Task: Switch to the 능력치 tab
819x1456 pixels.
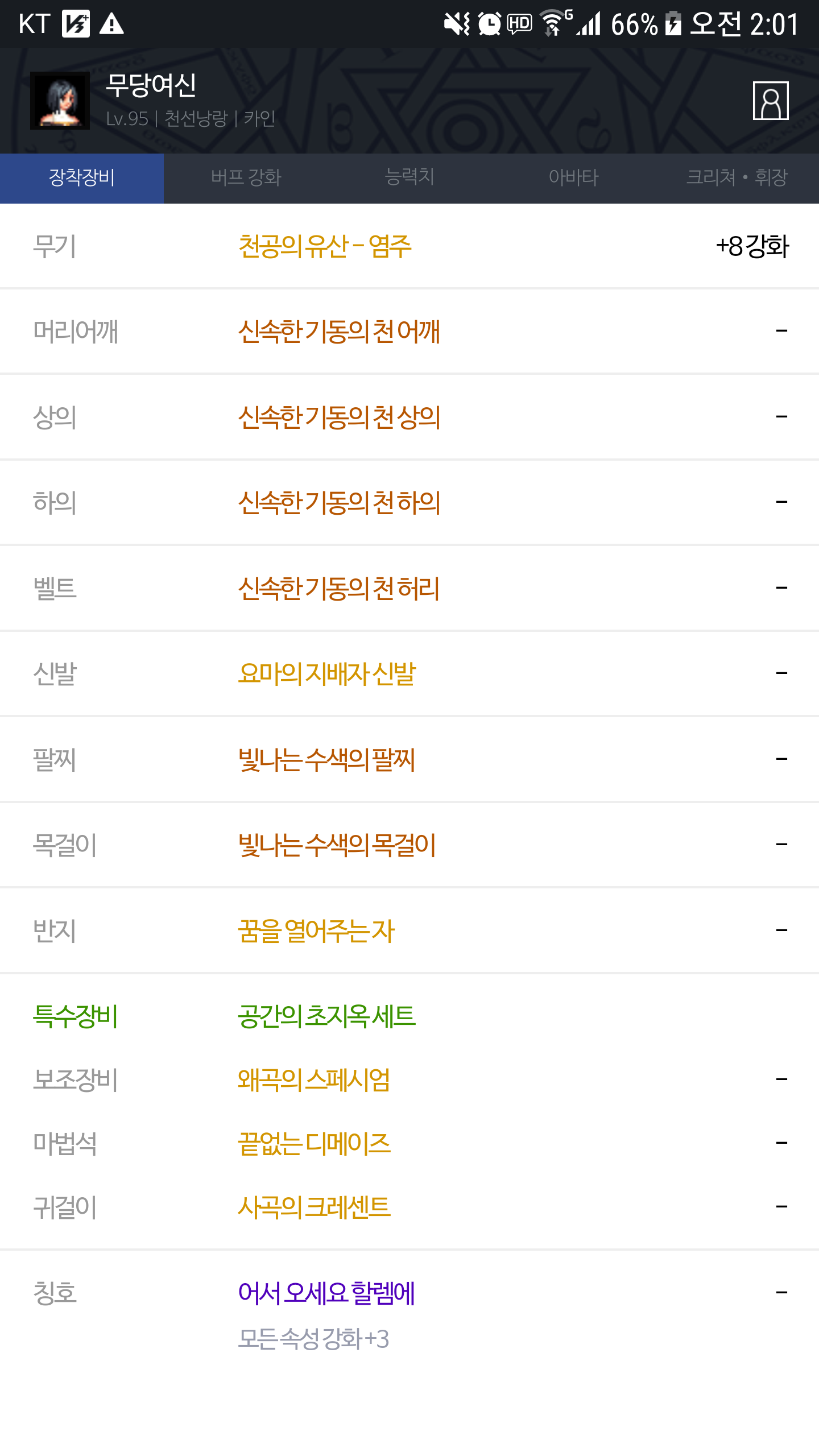Action: point(409,178)
